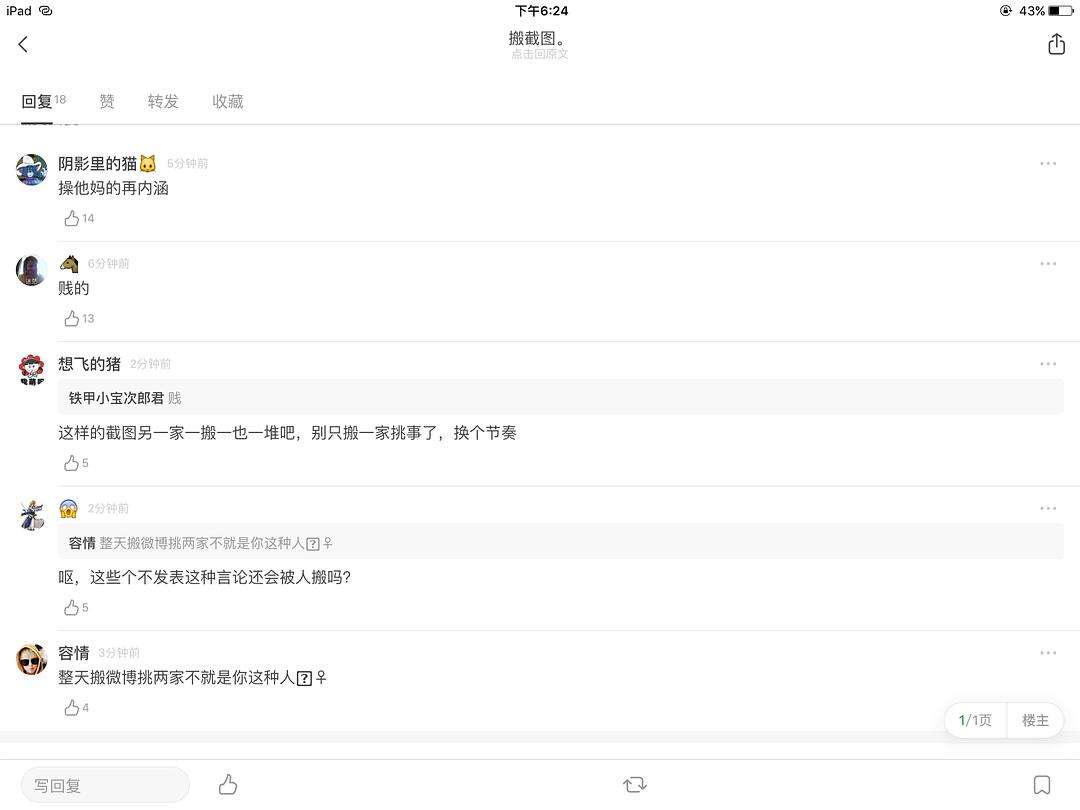1080x810 pixels.
Task: Like 阴影里的猫's reply
Action: point(72,218)
